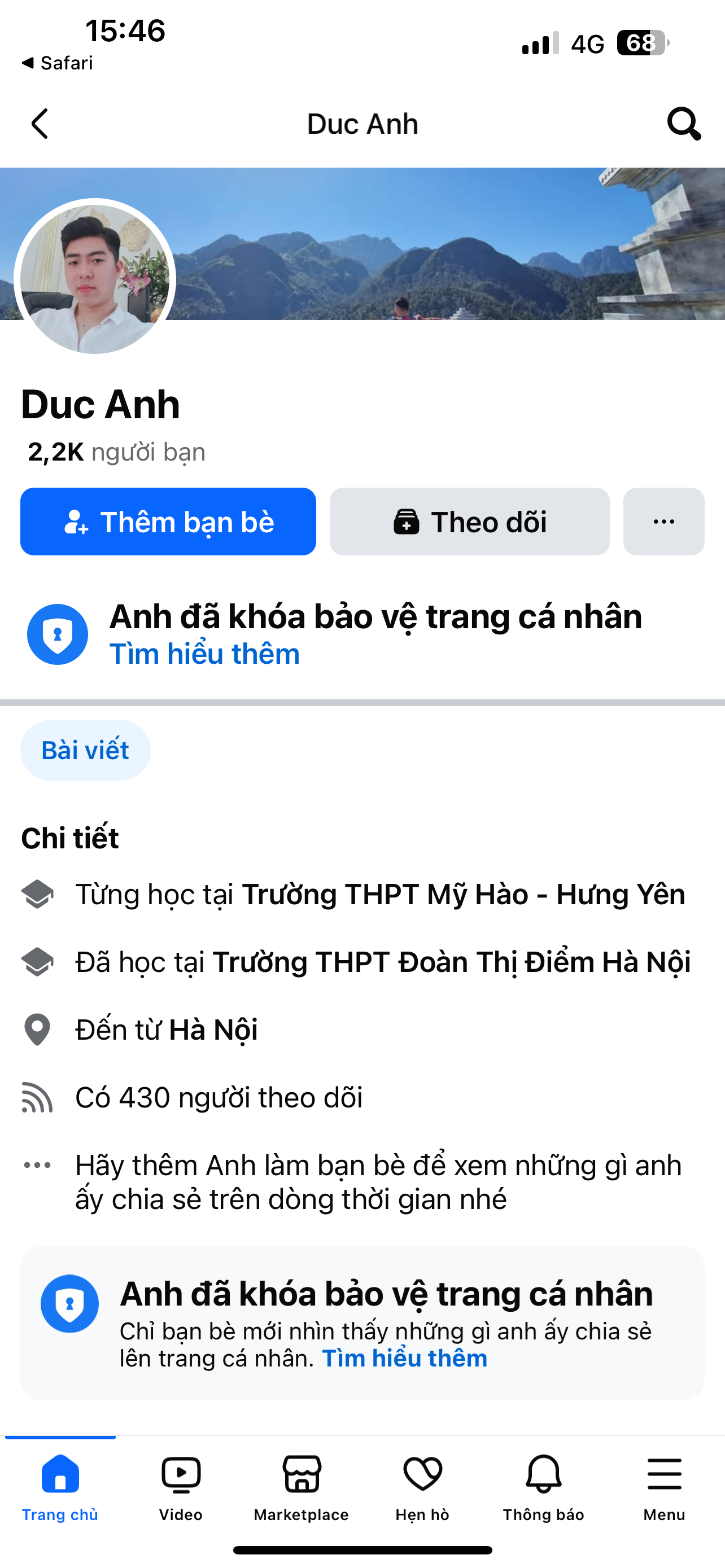Go to the Hẹn hò tab
This screenshot has width=725, height=1568.
pyautogui.click(x=422, y=1486)
